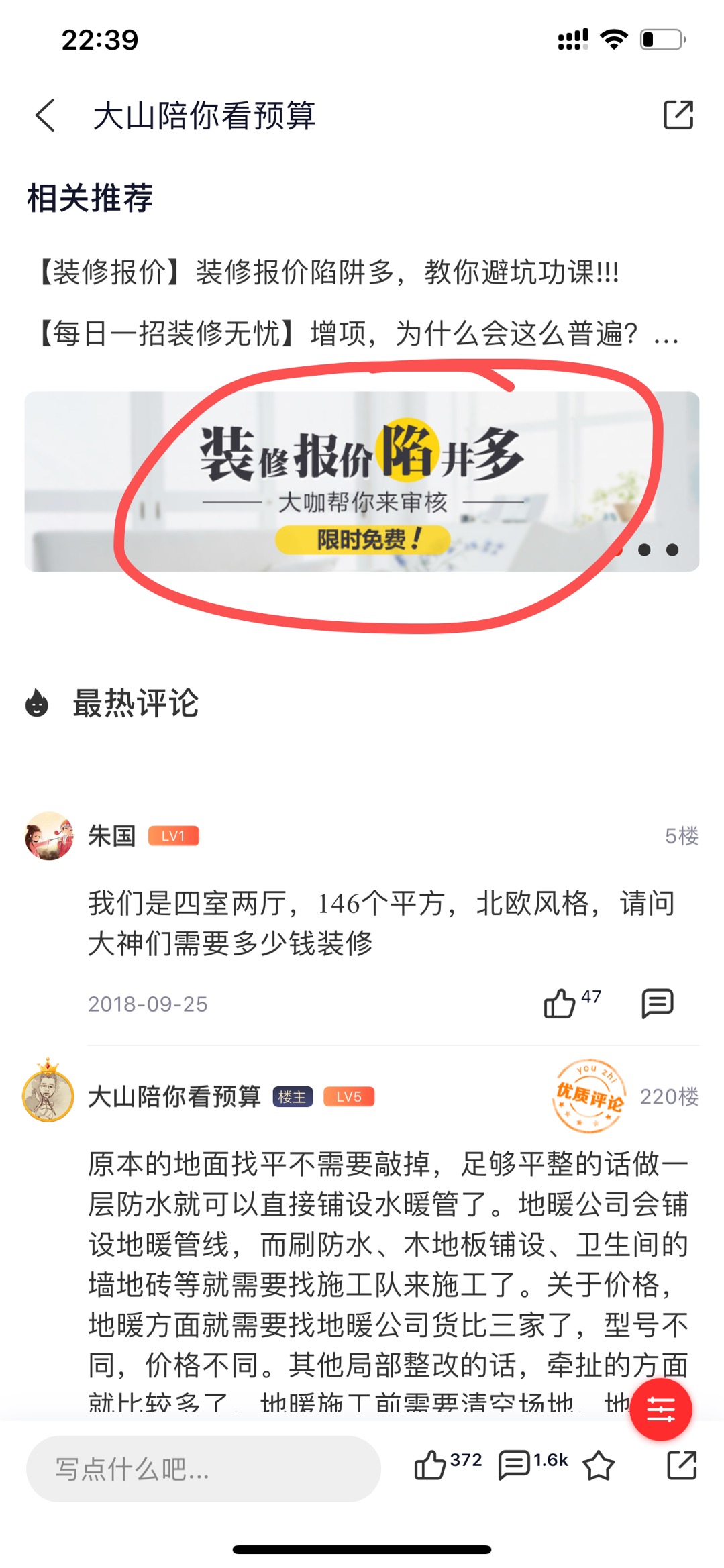Viewport: 724px width, 1568px height.
Task: Open 大山陪你看预算's avatar in the comments
Action: tap(48, 1096)
